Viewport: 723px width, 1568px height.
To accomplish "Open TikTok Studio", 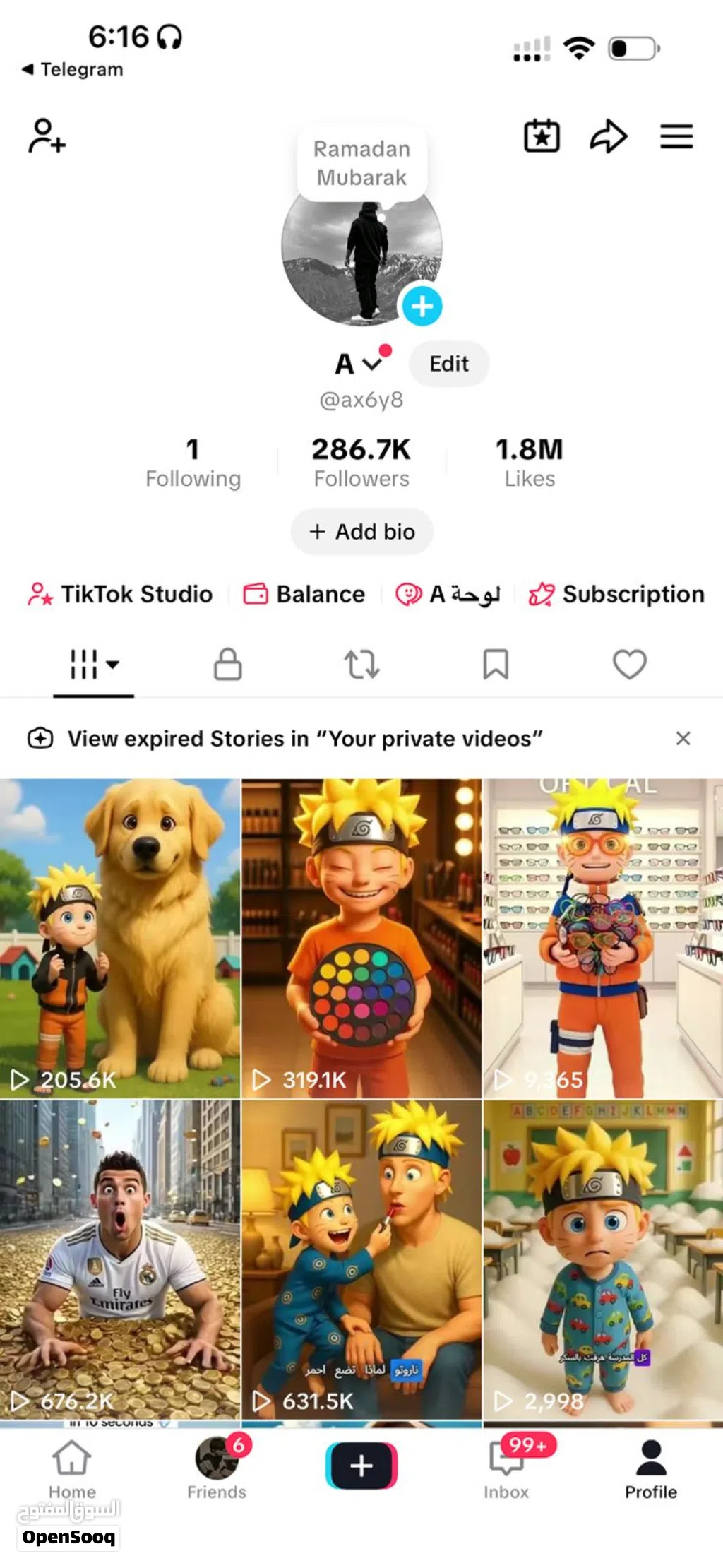I will (121, 594).
